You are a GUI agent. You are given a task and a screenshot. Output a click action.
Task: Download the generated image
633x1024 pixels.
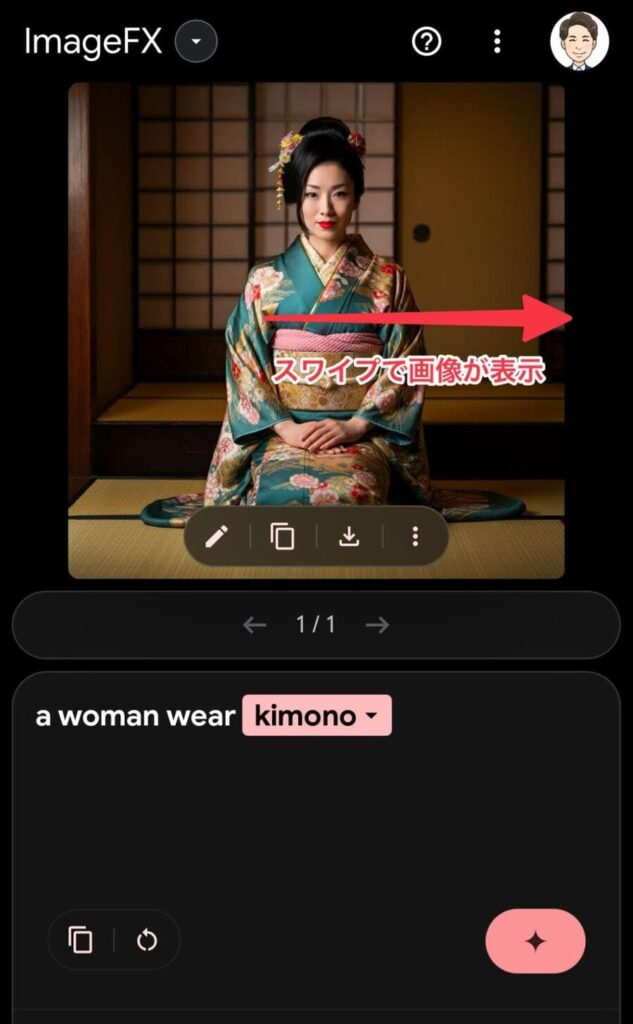pos(349,537)
